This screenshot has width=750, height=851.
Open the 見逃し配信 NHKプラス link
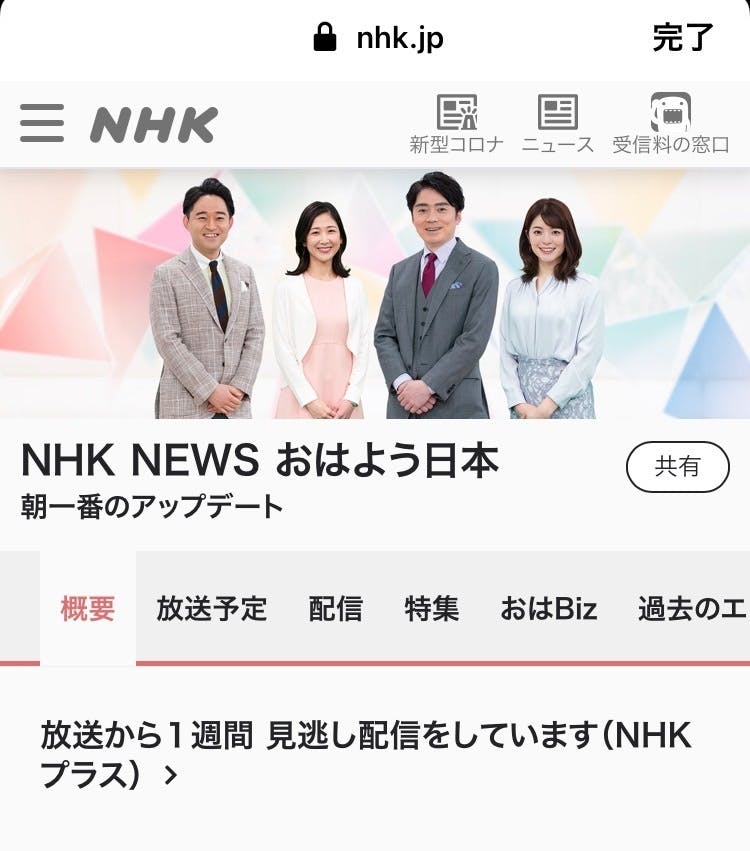pos(366,755)
